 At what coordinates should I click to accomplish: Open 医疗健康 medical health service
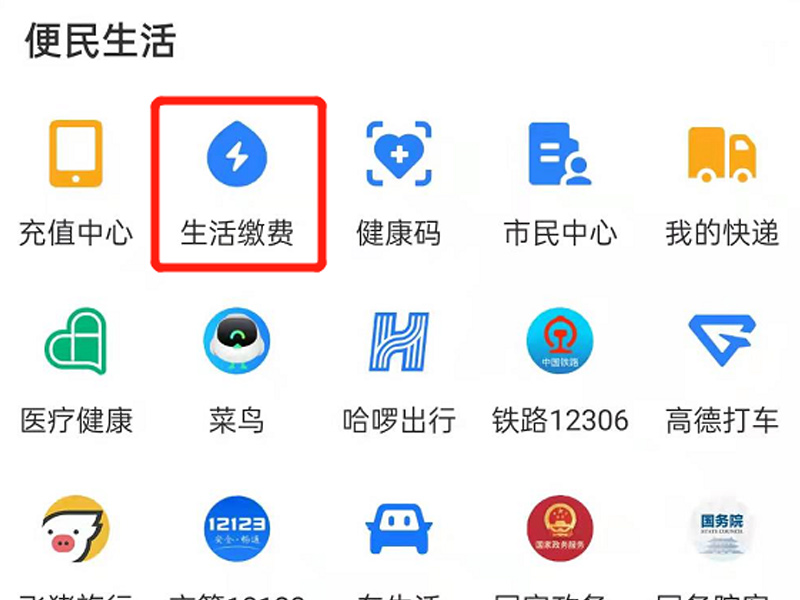coord(76,343)
